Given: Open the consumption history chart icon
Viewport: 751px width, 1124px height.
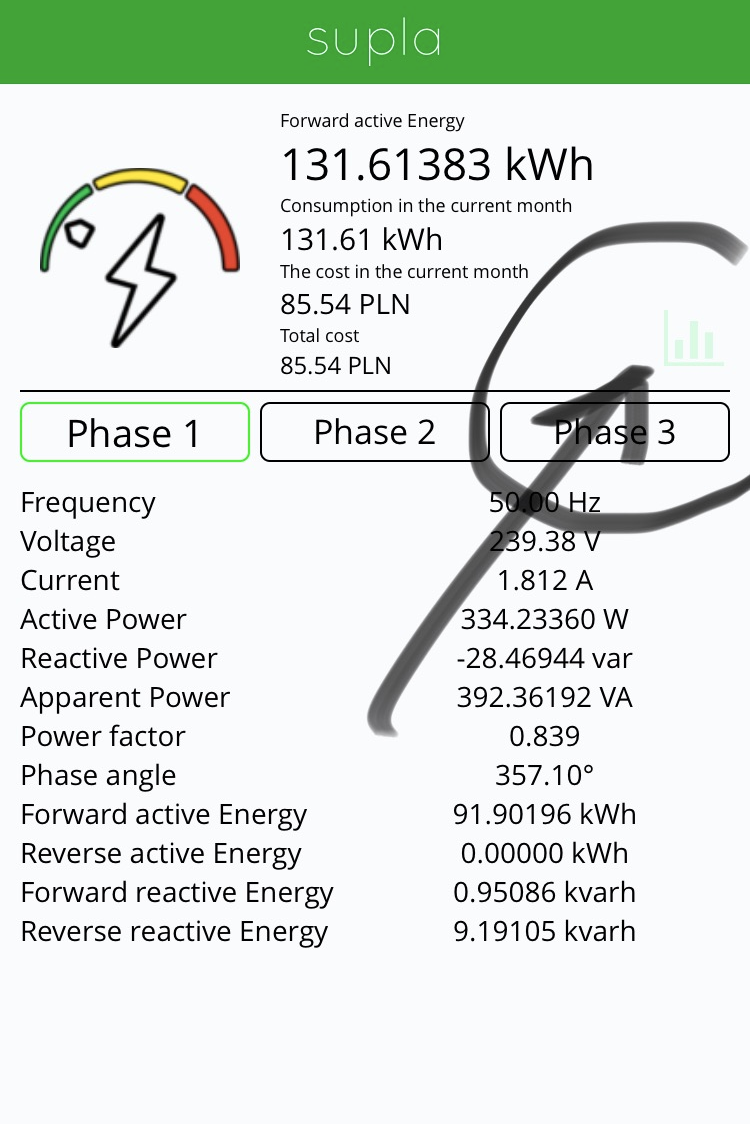Looking at the screenshot, I should [694, 338].
